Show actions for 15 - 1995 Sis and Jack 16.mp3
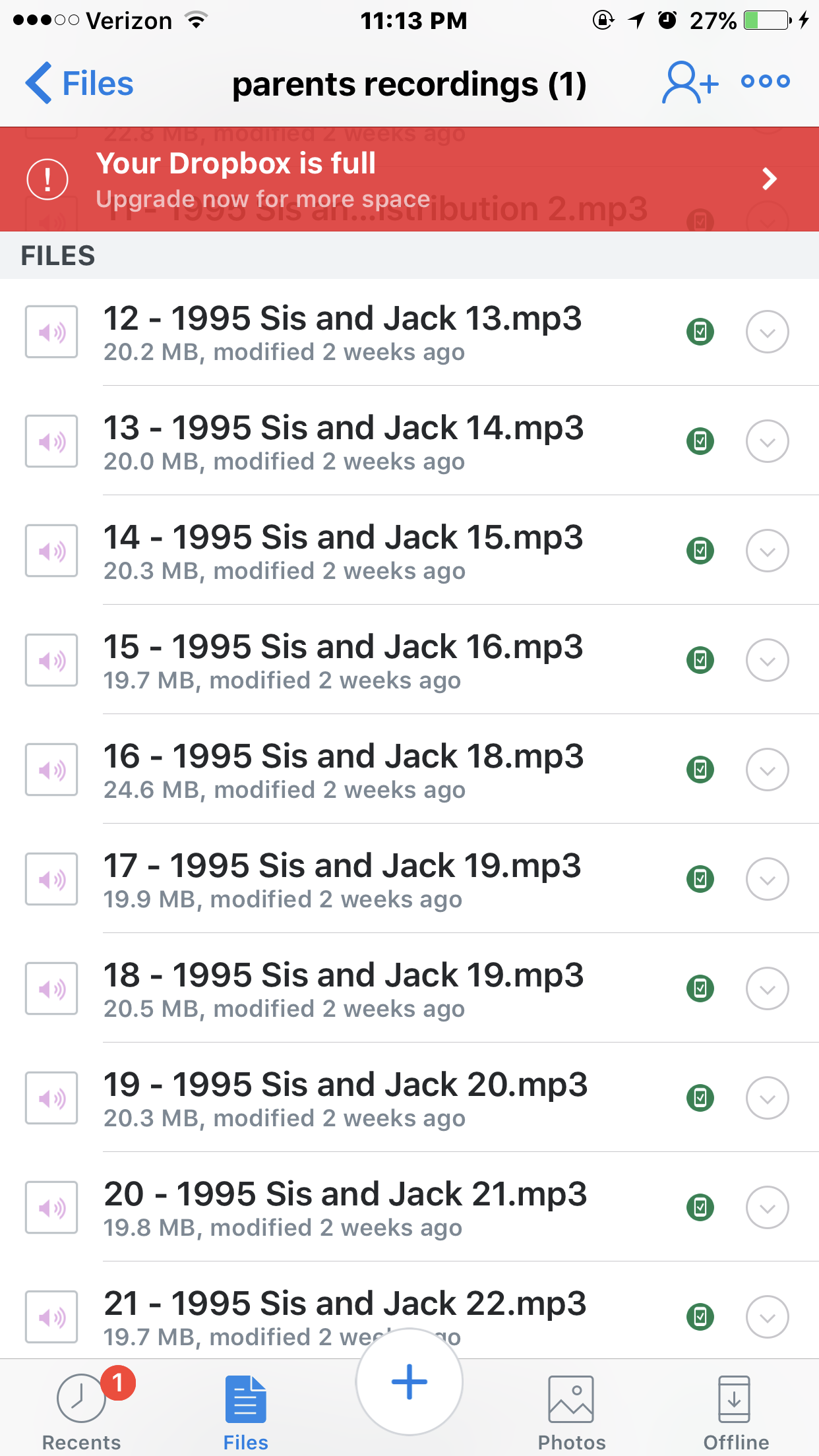The height and width of the screenshot is (1456, 819). (767, 660)
